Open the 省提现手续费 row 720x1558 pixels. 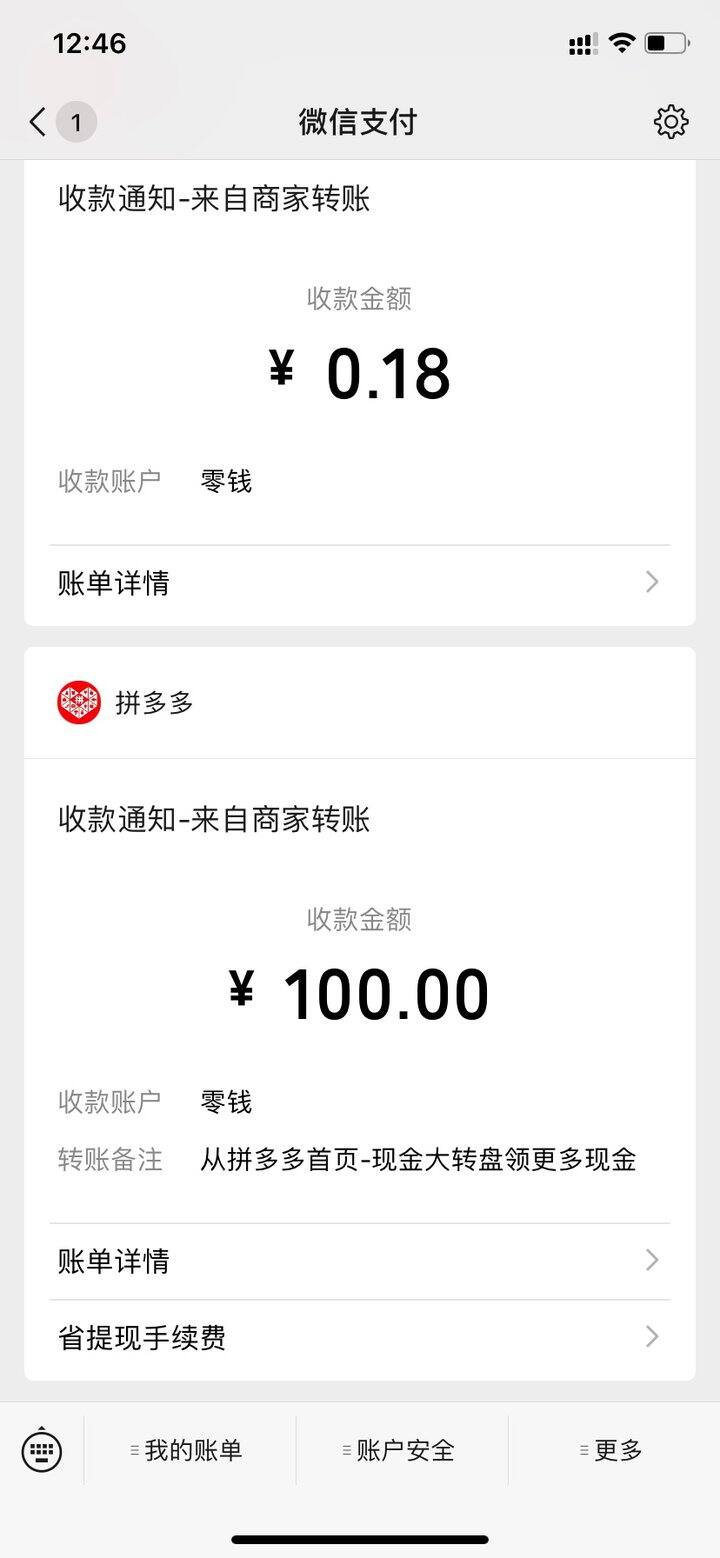pyautogui.click(x=360, y=1338)
